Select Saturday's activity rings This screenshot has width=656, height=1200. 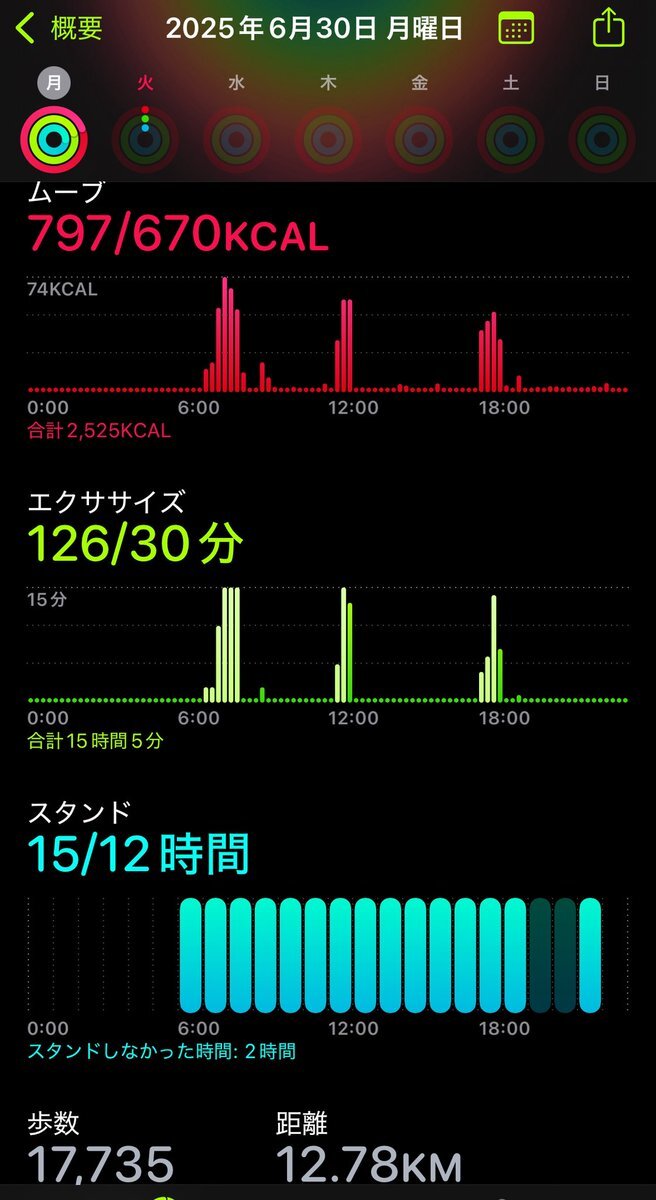pyautogui.click(x=510, y=139)
